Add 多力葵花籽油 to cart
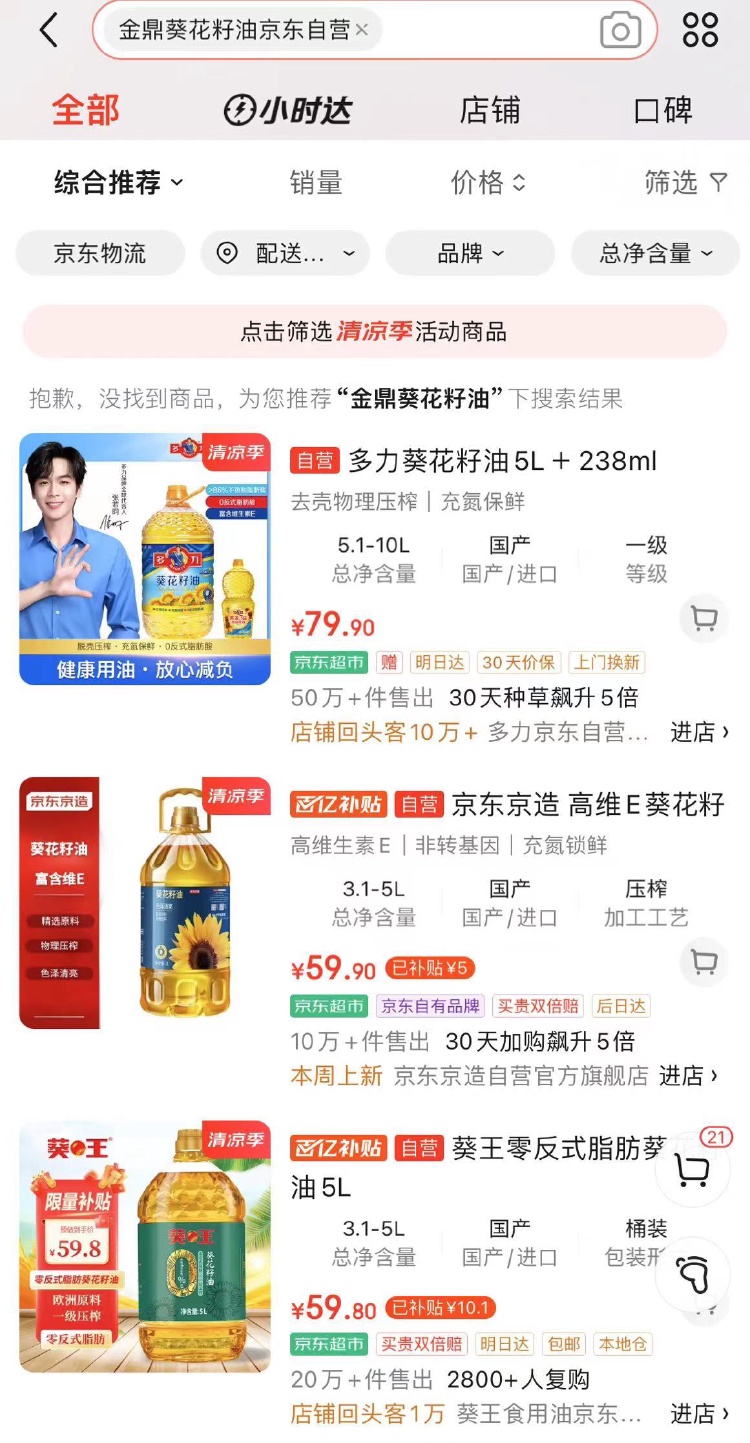 [704, 620]
